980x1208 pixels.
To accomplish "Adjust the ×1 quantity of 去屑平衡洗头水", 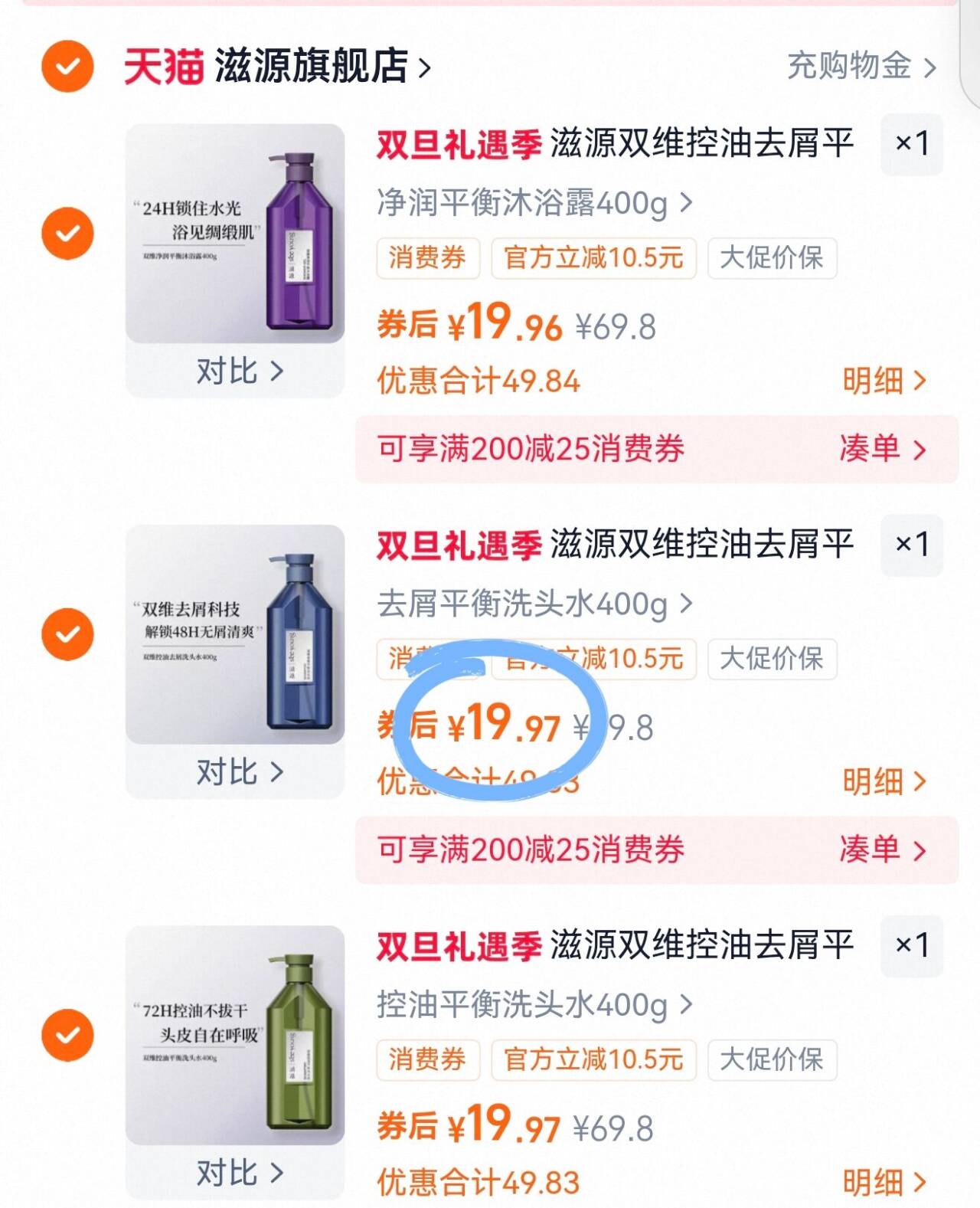I will 911,545.
